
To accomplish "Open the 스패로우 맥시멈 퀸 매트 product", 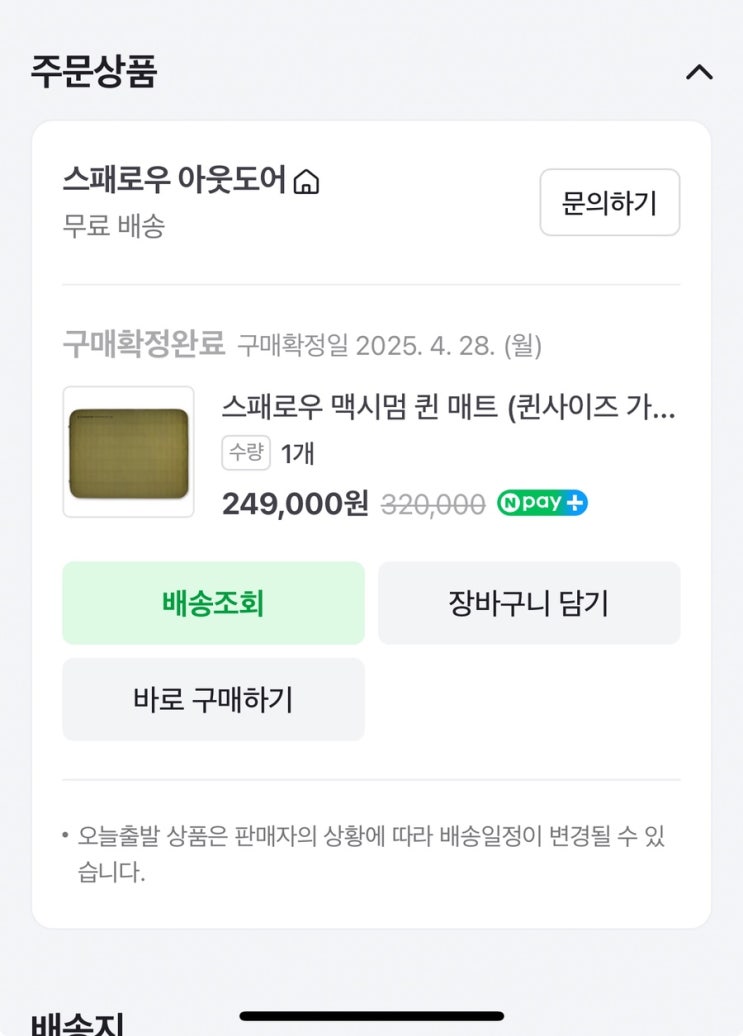I will (448, 409).
